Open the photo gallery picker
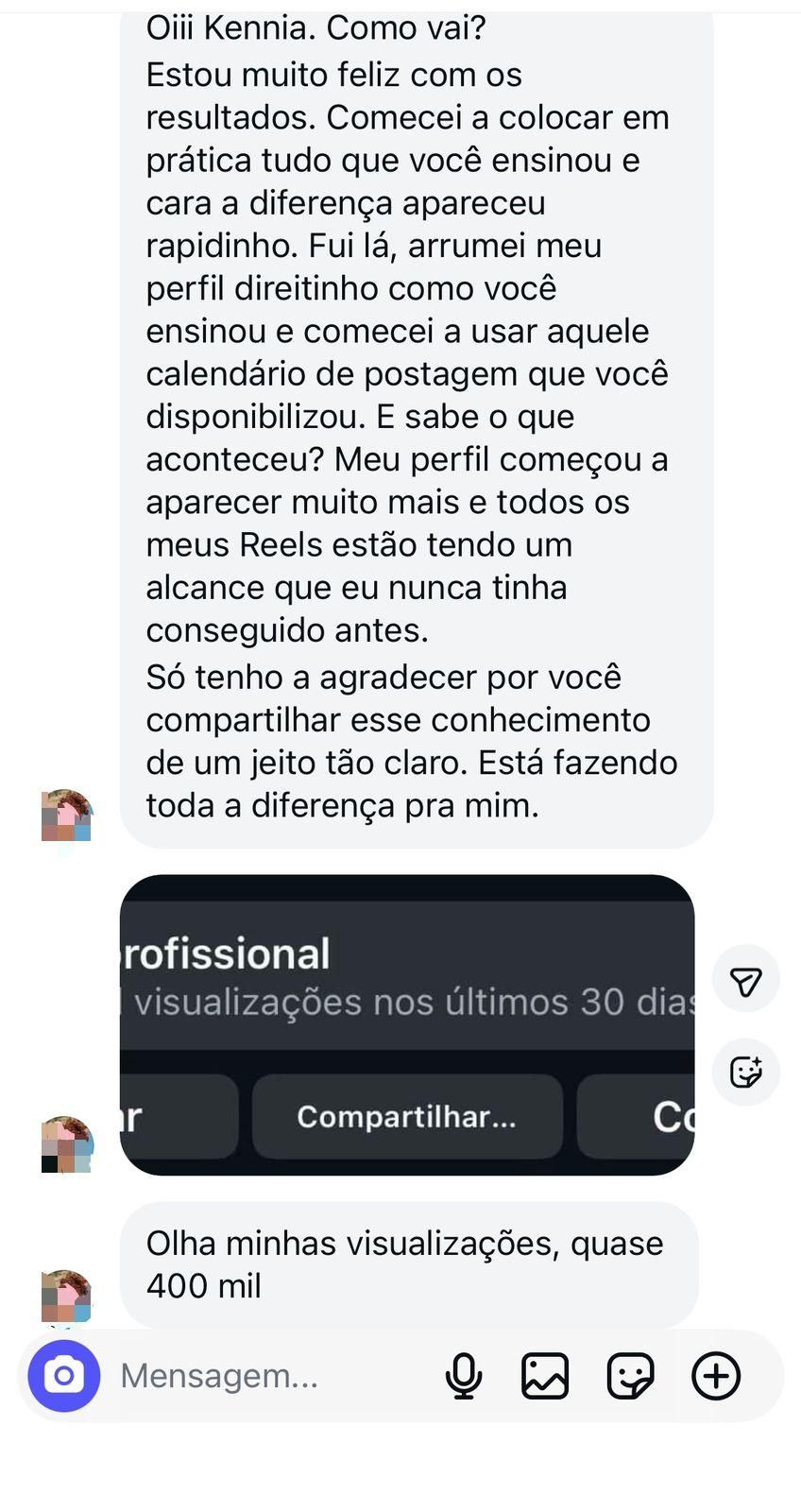Image resolution: width=801 pixels, height=1512 pixels. 545,1376
